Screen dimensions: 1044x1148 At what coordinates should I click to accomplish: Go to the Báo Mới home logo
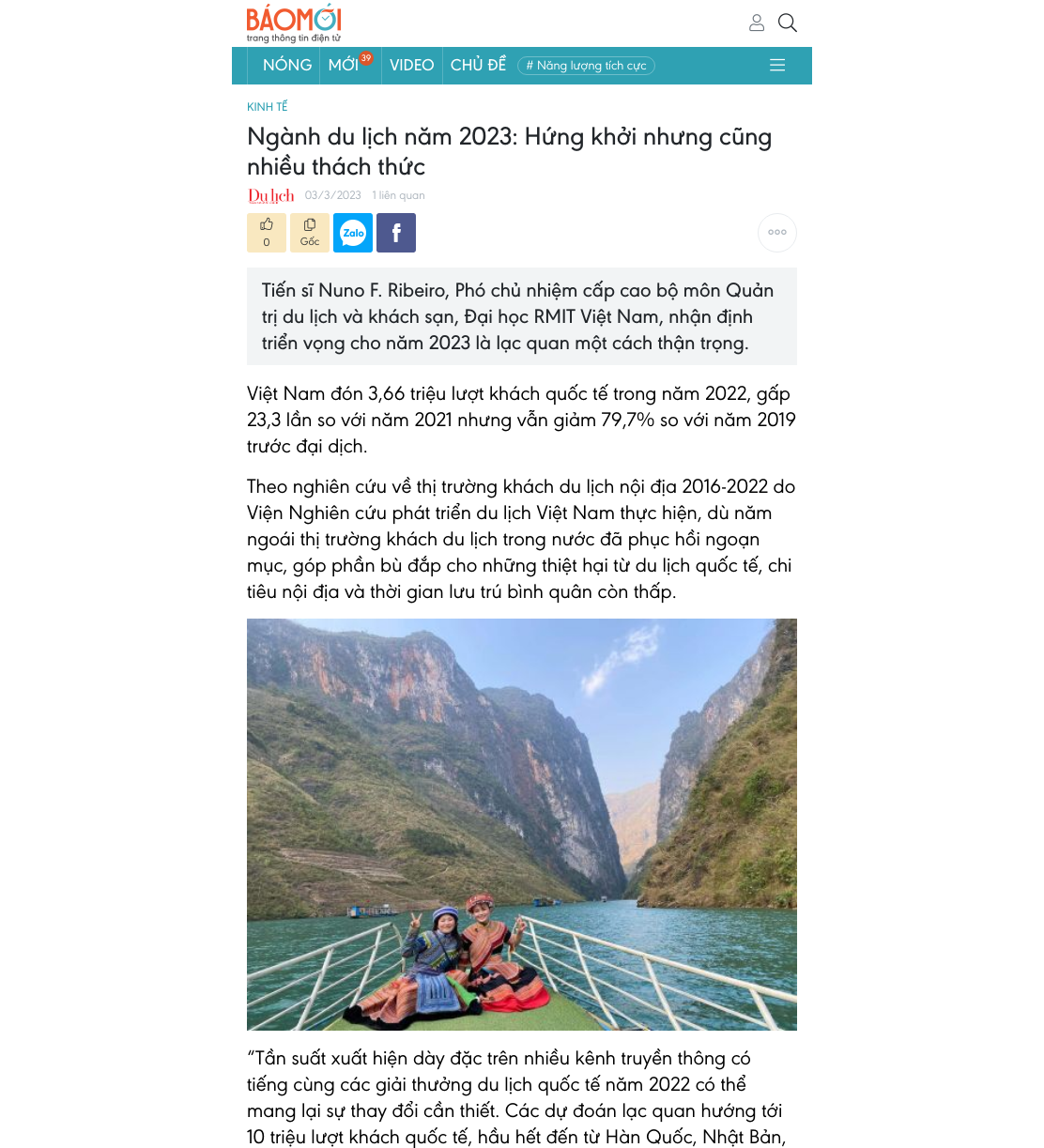pyautogui.click(x=294, y=23)
